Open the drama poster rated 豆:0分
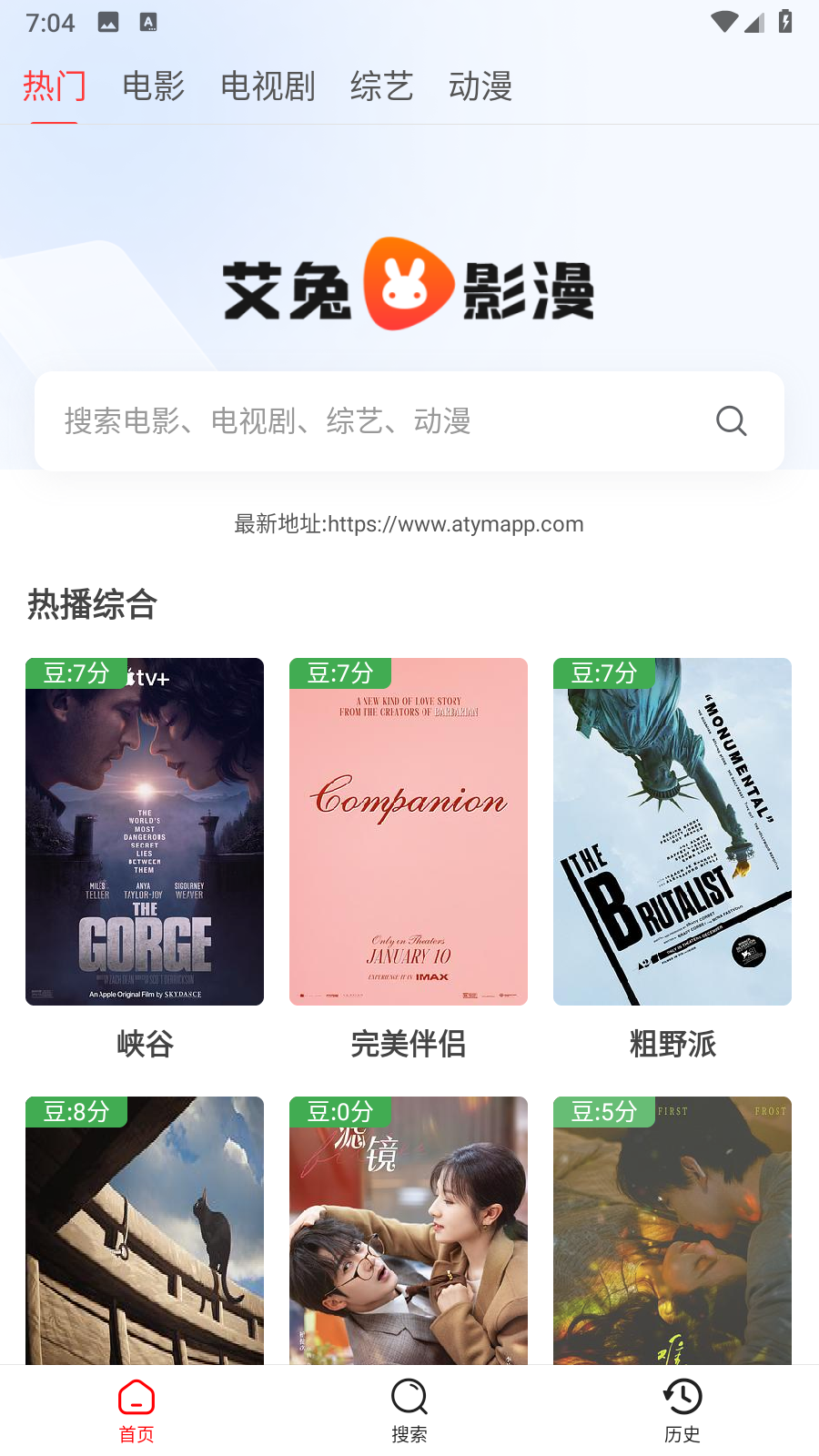The height and width of the screenshot is (1456, 819). 409,1230
